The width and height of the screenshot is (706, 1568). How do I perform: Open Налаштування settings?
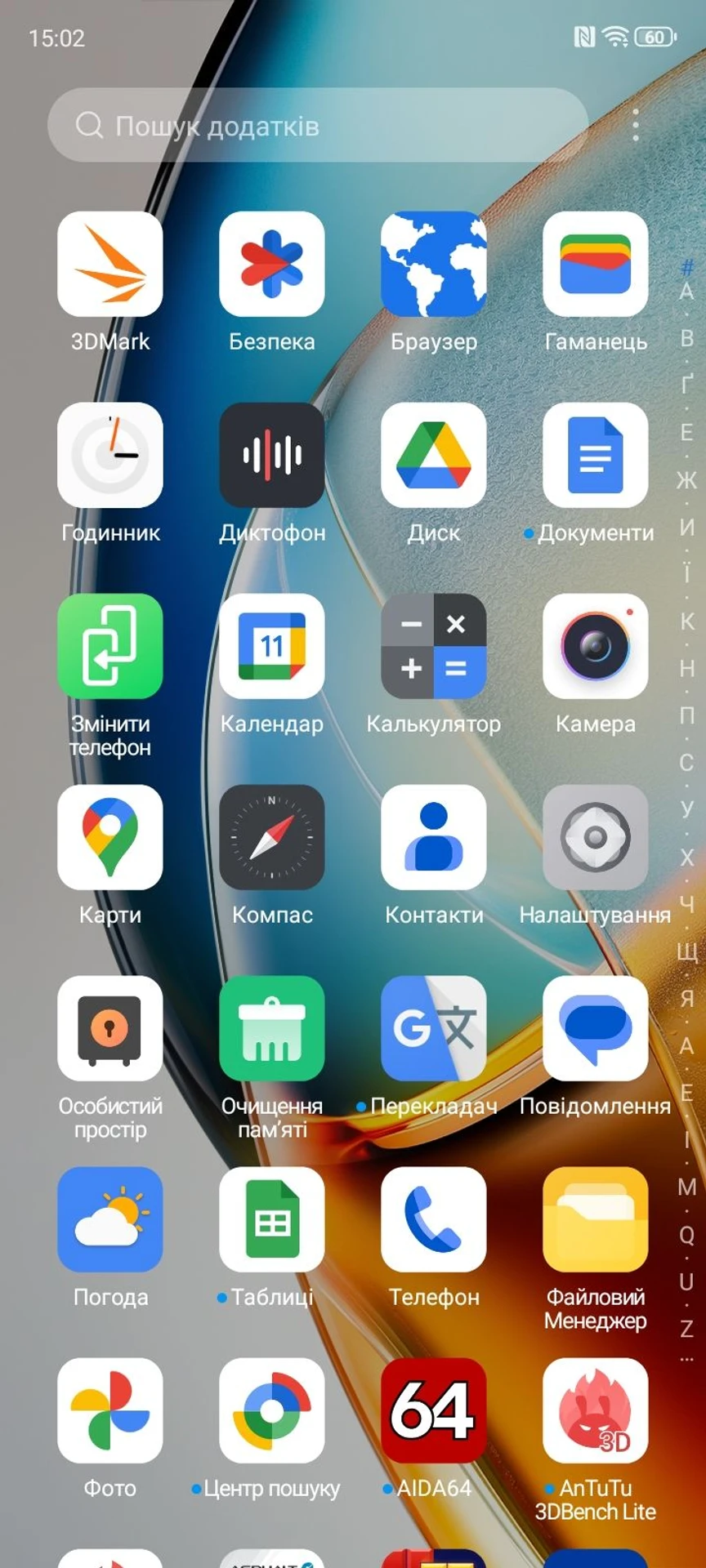[x=595, y=838]
